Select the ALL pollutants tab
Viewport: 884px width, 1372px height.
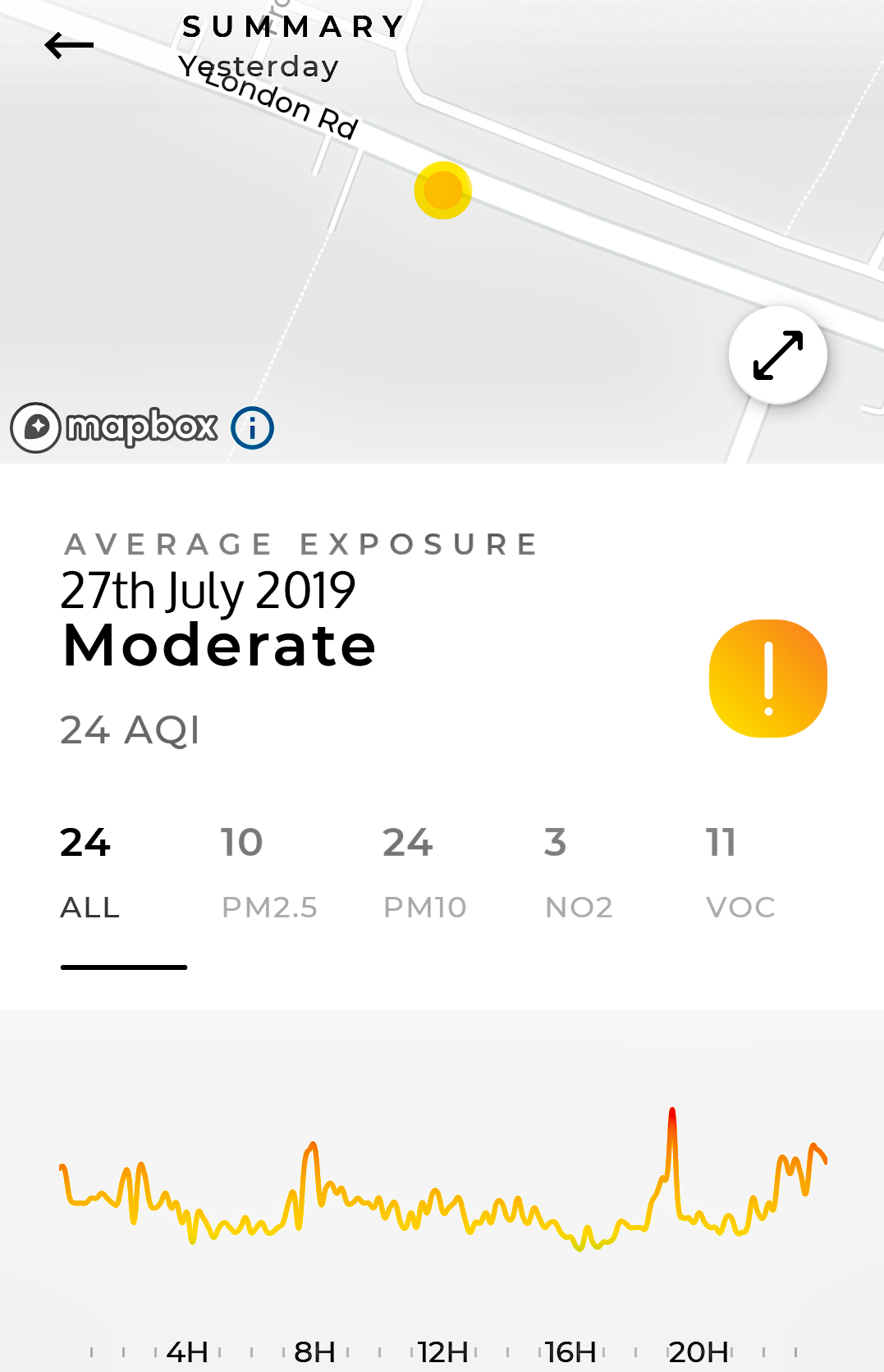pyautogui.click(x=90, y=873)
